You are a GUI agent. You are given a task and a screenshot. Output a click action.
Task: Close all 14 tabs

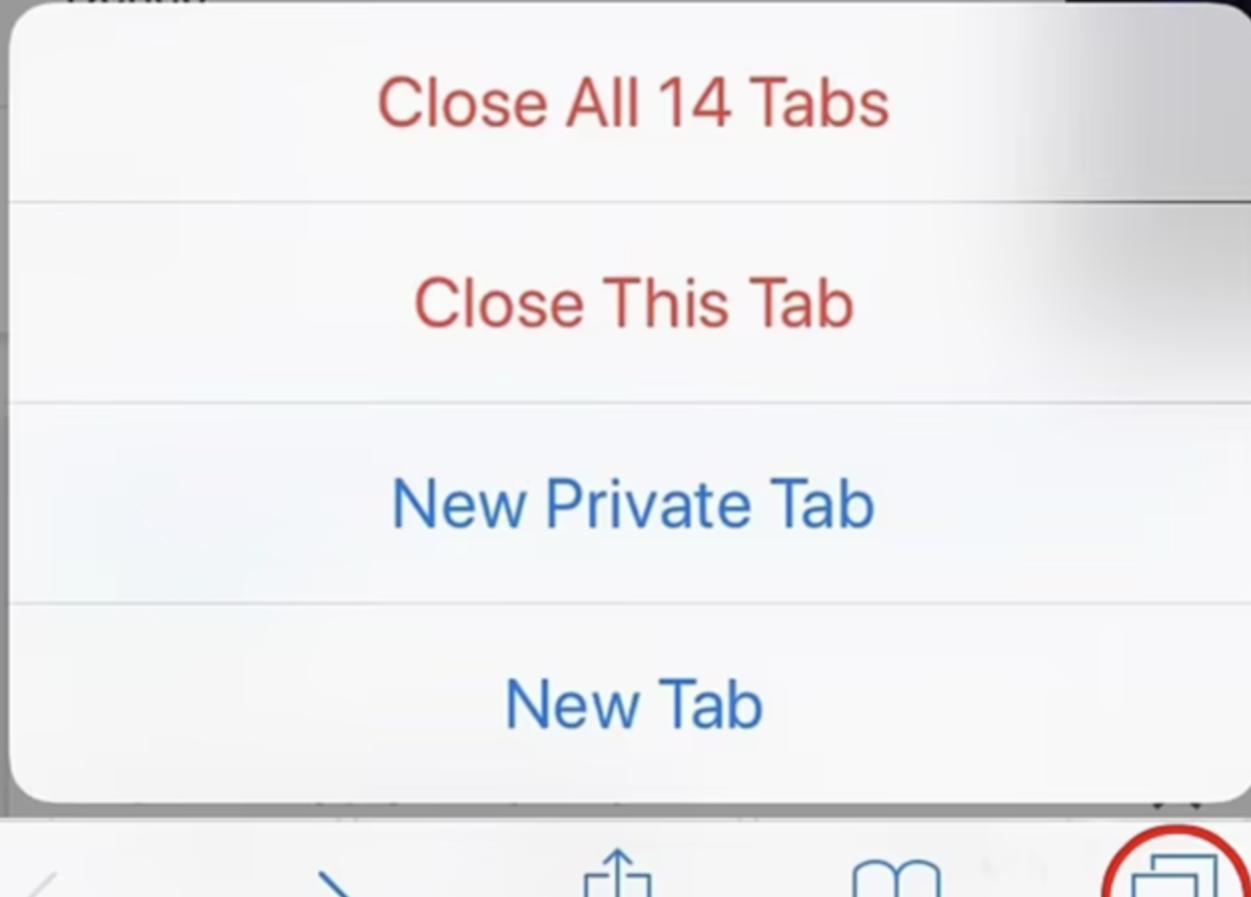(x=632, y=103)
